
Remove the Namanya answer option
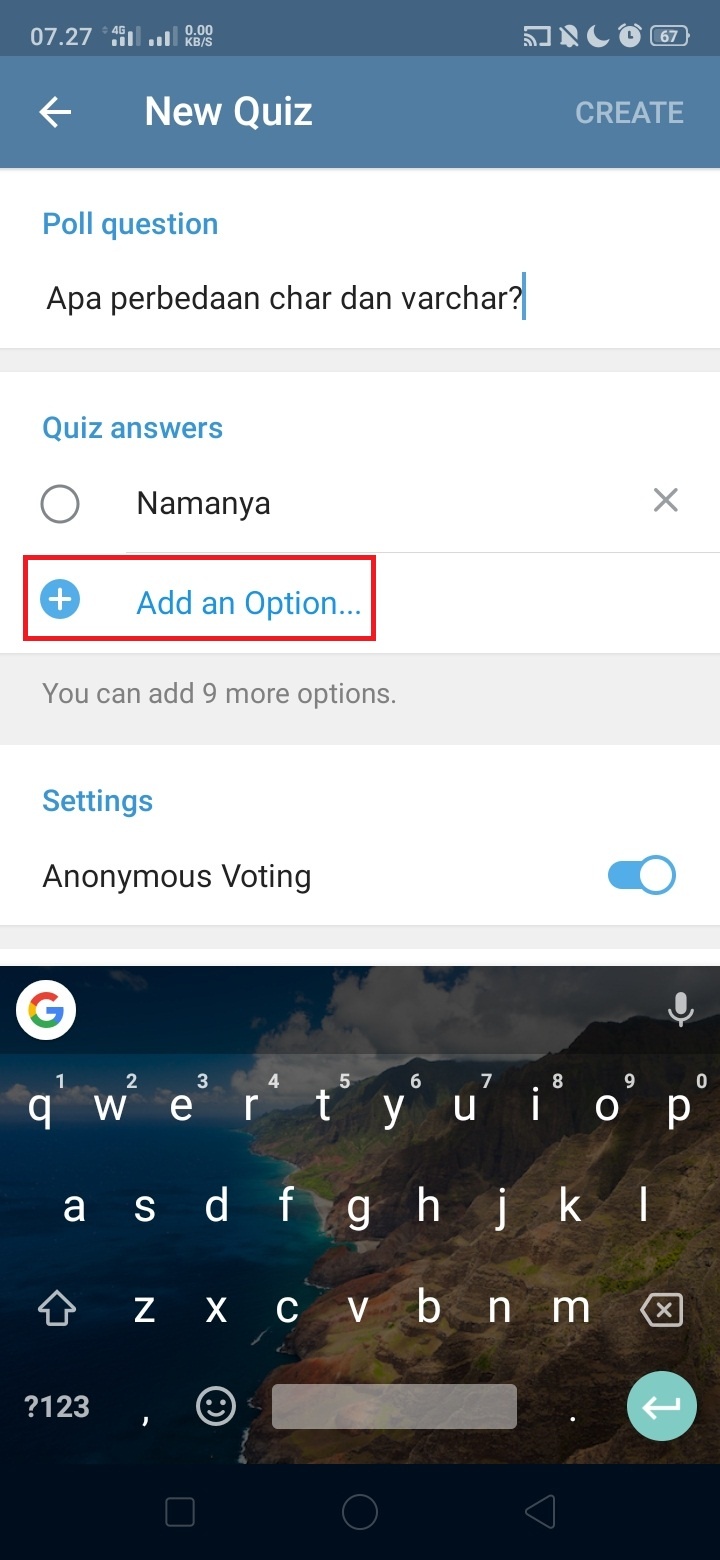point(665,501)
